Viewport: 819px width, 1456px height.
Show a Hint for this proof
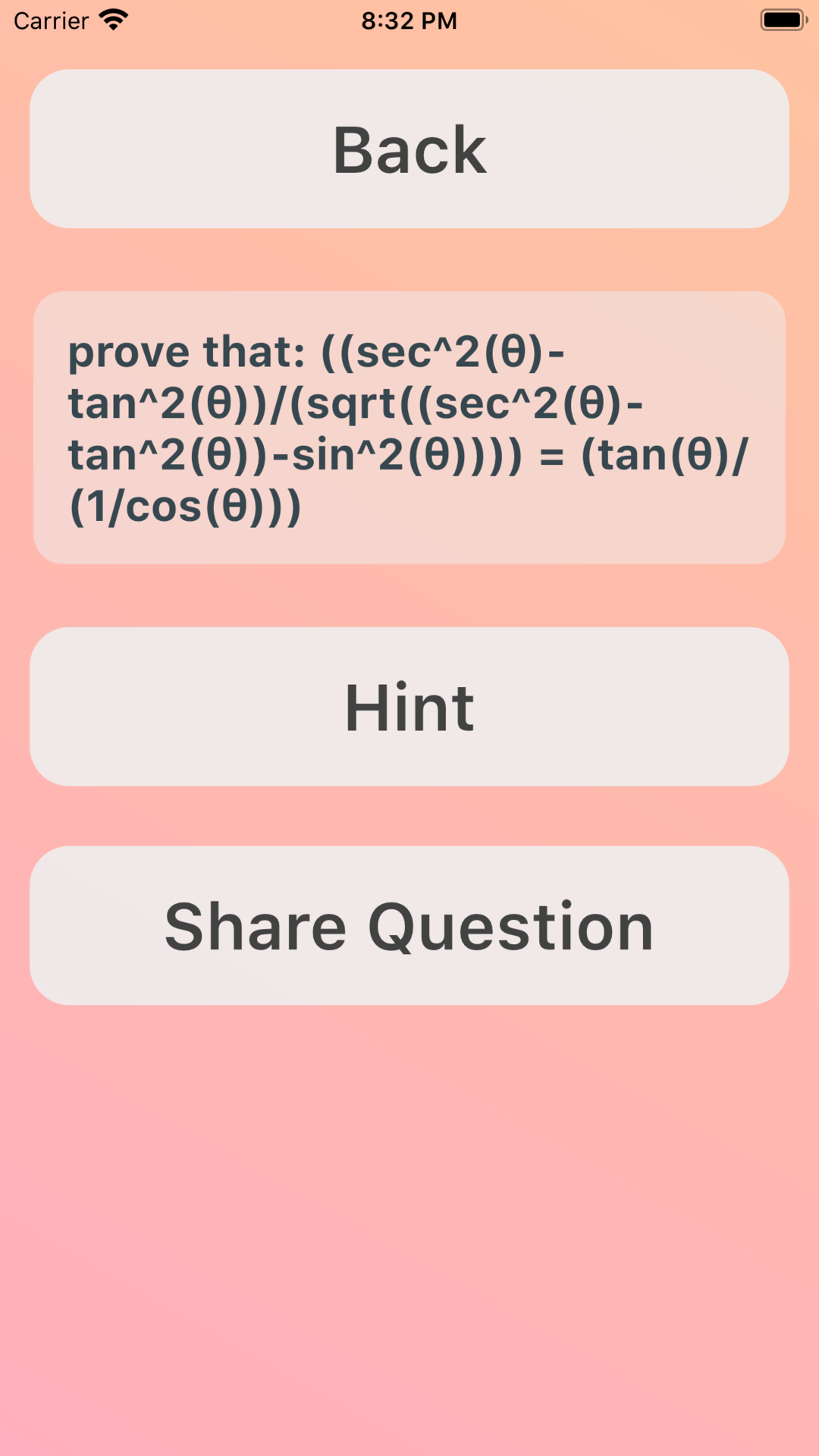coord(409,706)
